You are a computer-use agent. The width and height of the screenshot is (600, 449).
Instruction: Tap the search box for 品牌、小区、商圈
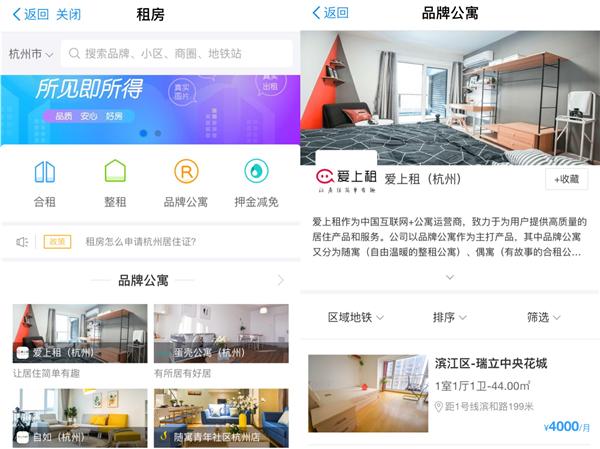coord(176,54)
